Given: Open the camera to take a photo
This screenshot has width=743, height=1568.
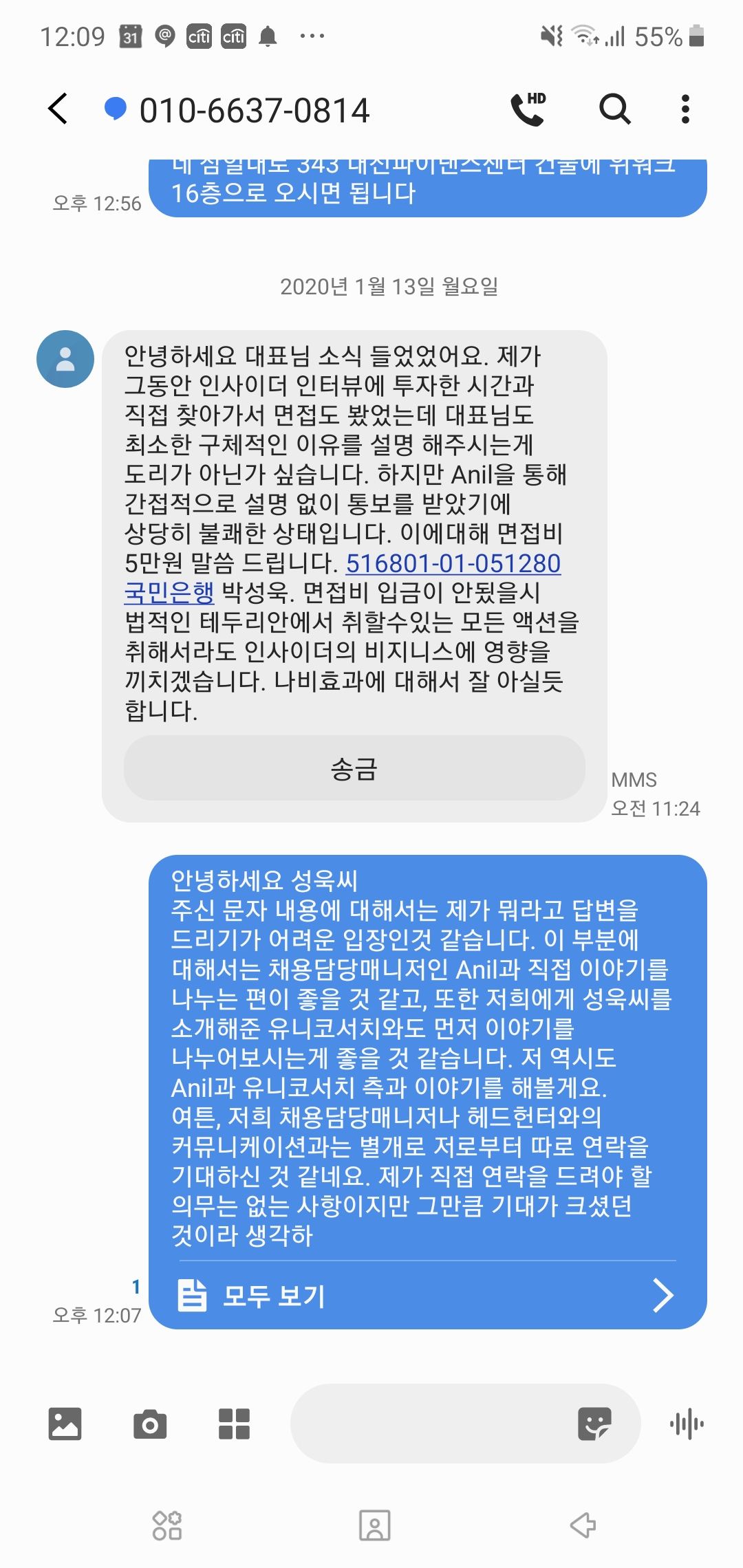Looking at the screenshot, I should tap(149, 1424).
